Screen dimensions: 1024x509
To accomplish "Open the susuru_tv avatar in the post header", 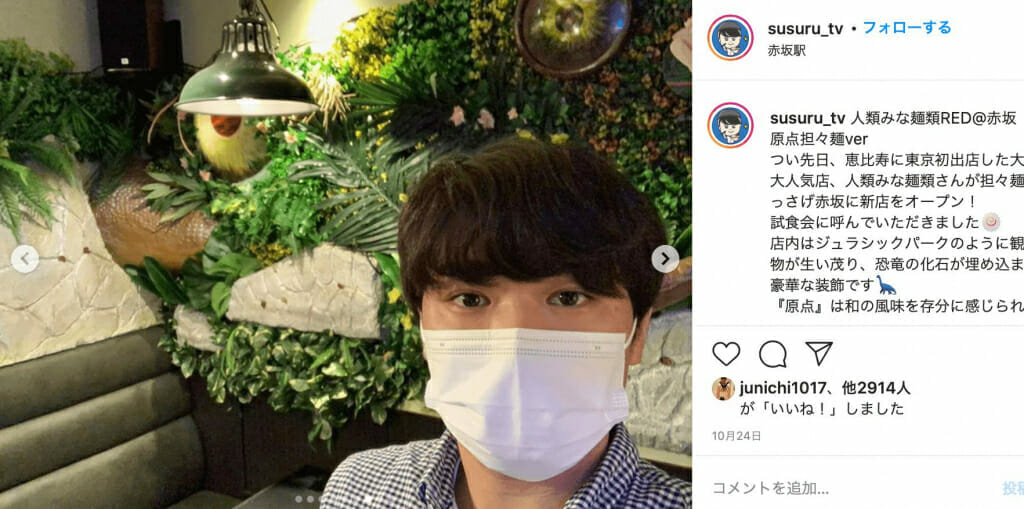I will click(730, 39).
